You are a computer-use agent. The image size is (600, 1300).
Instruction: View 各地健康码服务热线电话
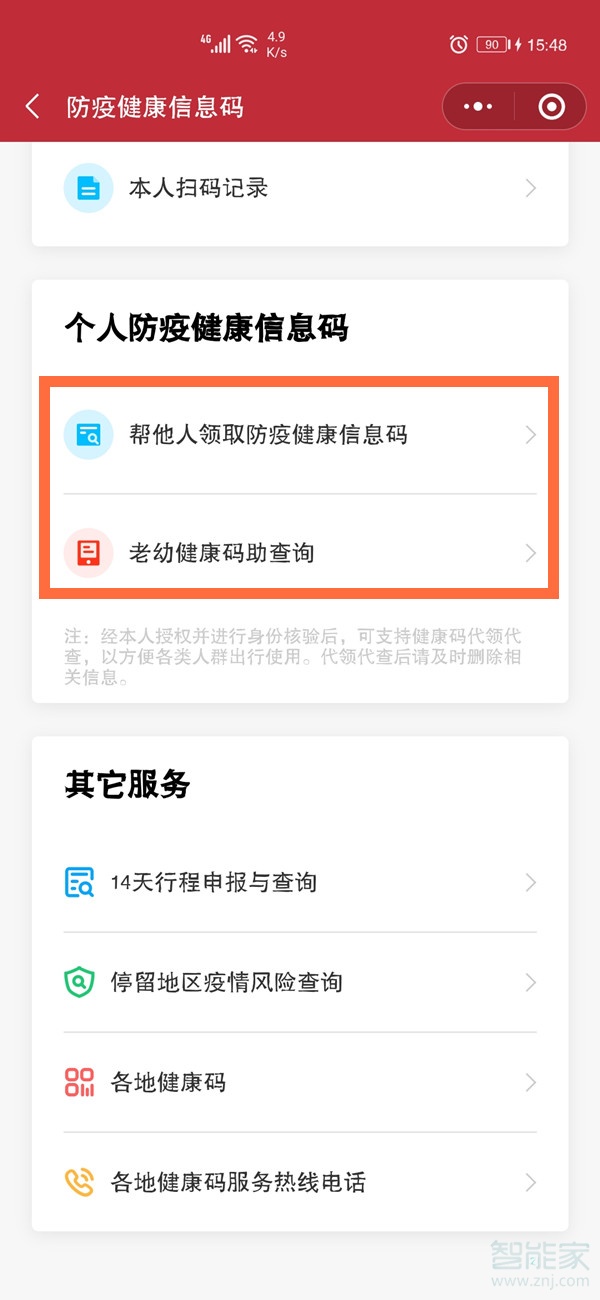pyautogui.click(x=300, y=1182)
